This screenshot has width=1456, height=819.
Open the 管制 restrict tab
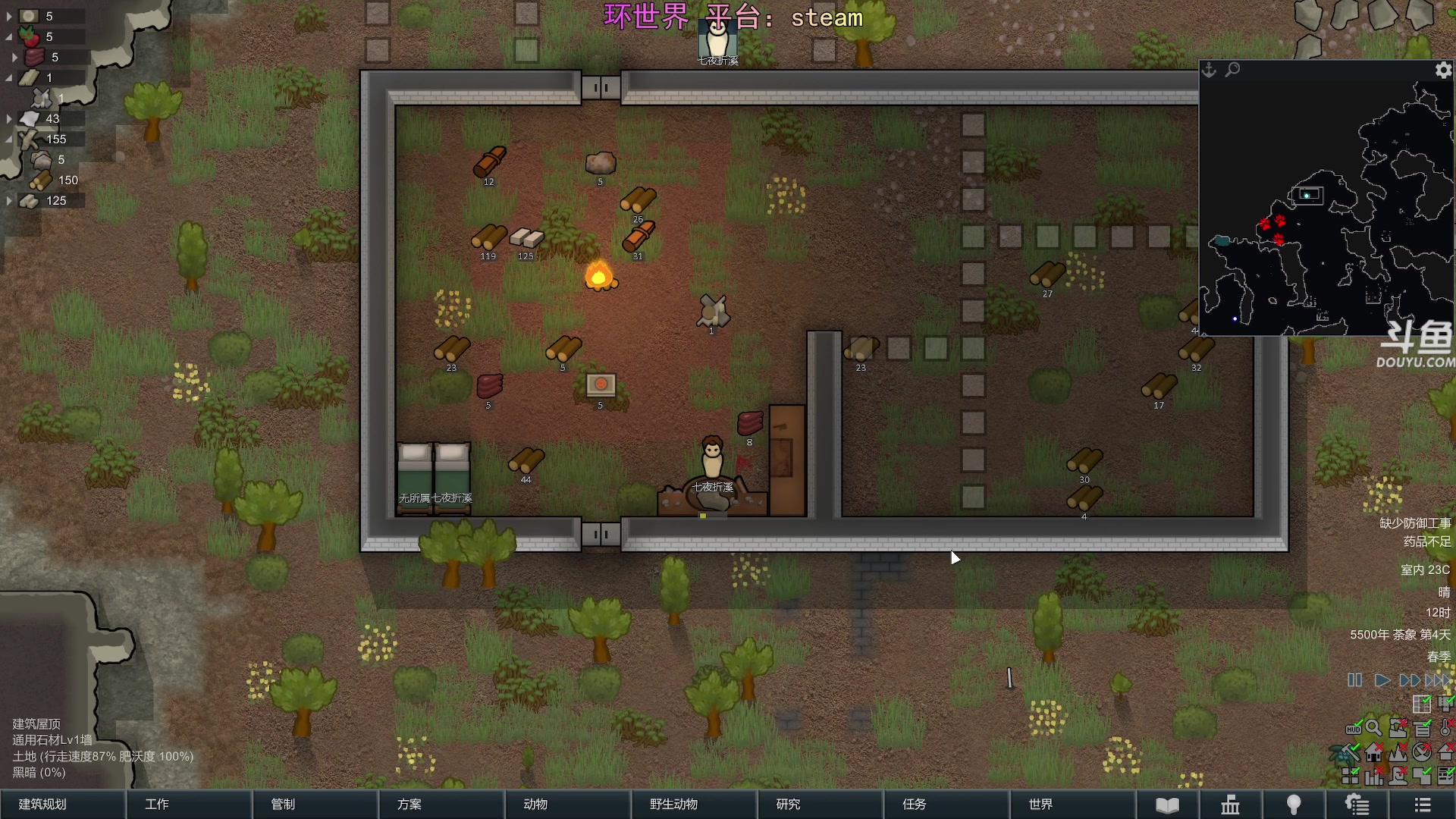(314, 804)
